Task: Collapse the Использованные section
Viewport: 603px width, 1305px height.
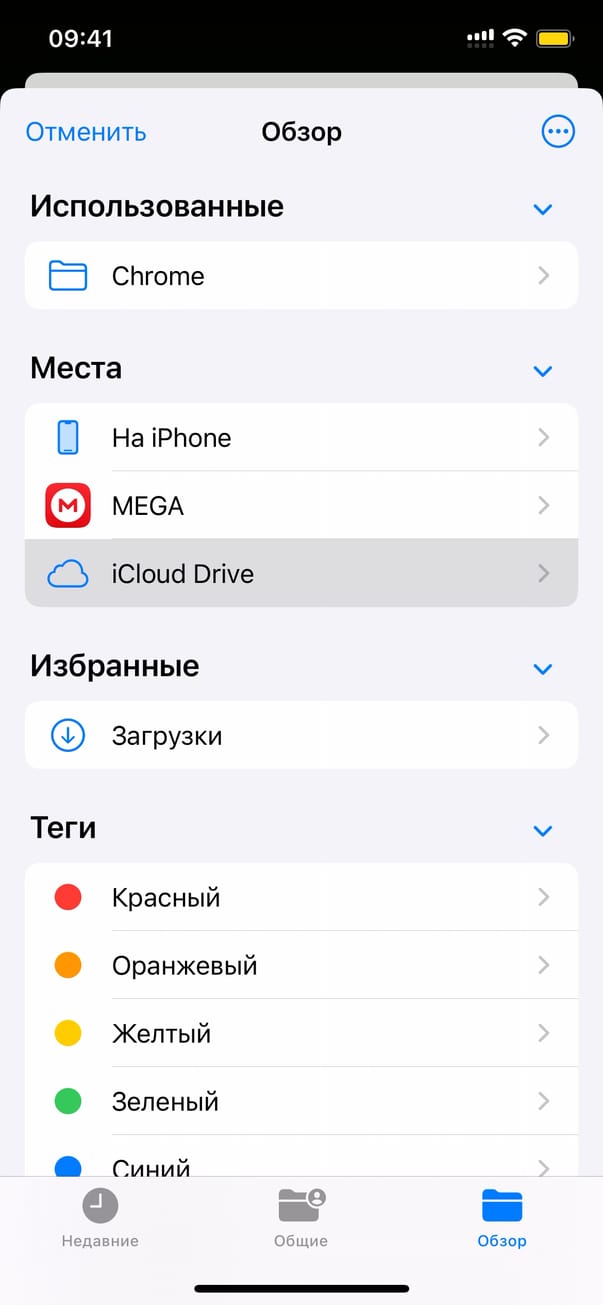Action: click(x=543, y=209)
